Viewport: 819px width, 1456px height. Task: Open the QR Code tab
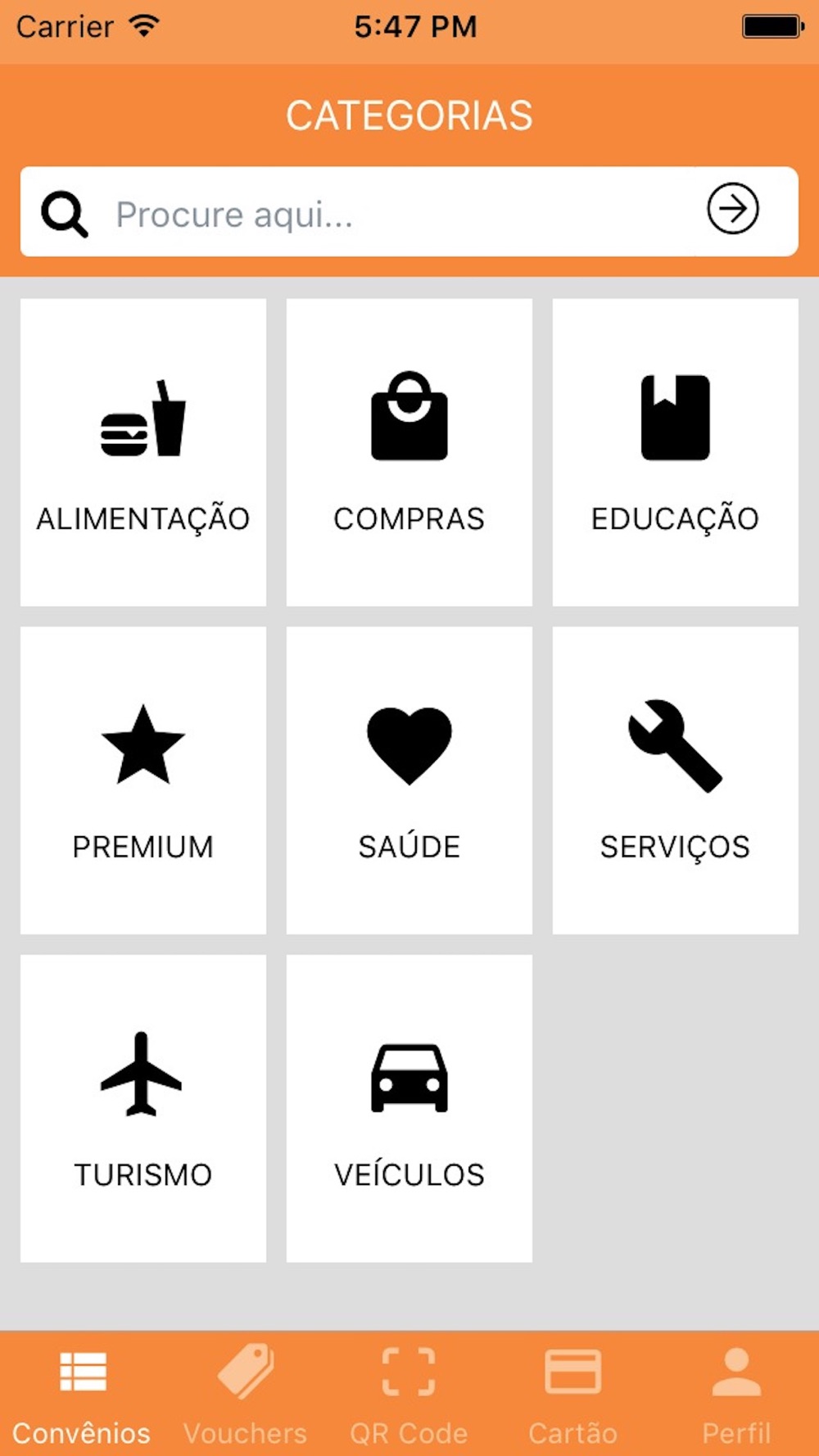click(409, 1394)
